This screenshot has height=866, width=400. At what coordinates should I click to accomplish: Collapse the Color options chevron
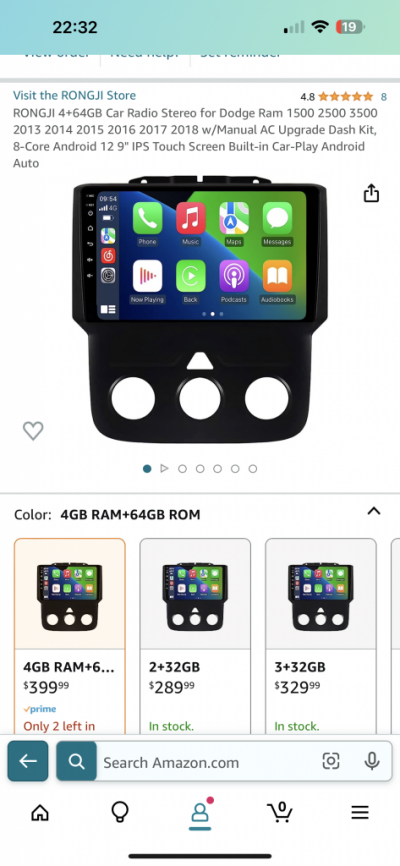click(374, 511)
